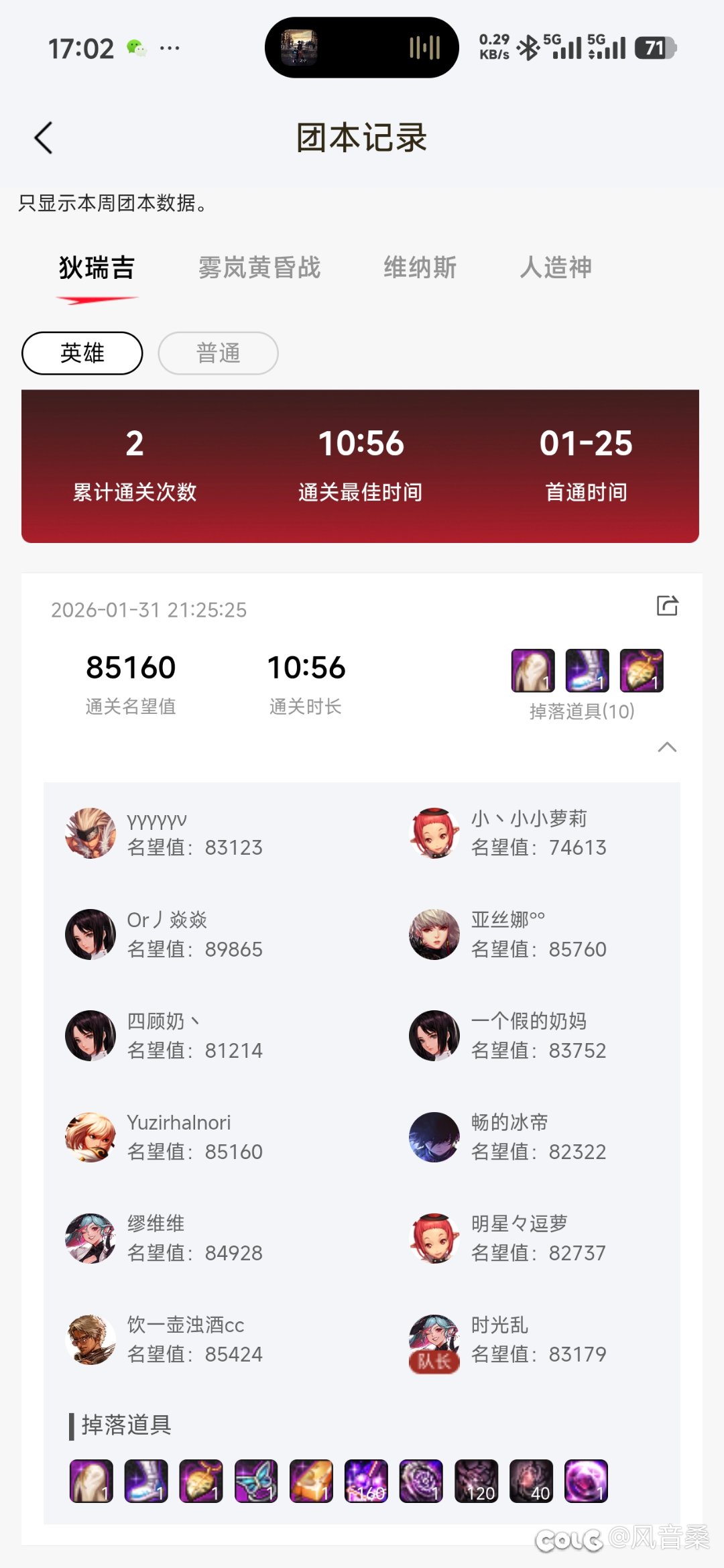Collapse the raid record details
This screenshot has width=724, height=1568.
point(667,747)
